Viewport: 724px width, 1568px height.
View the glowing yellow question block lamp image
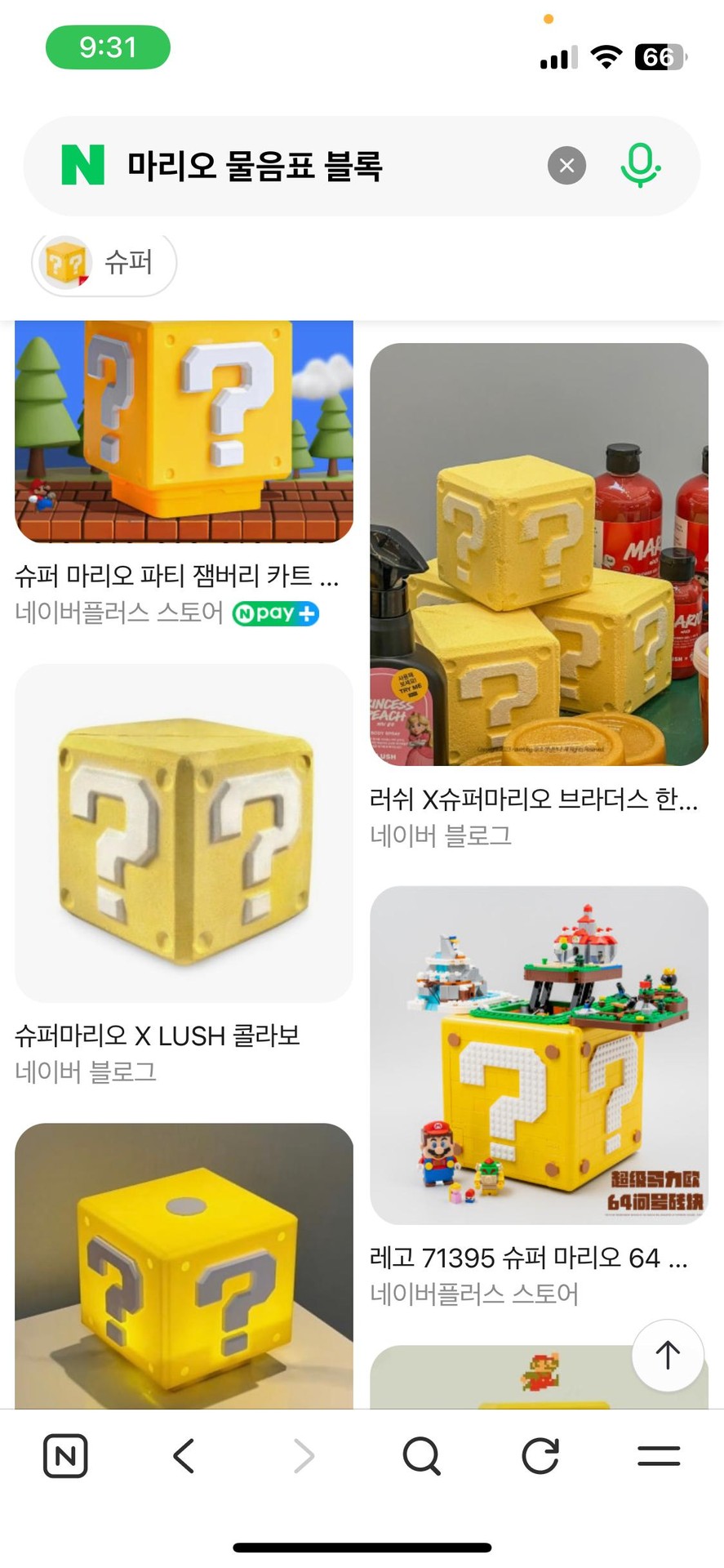point(184,1266)
